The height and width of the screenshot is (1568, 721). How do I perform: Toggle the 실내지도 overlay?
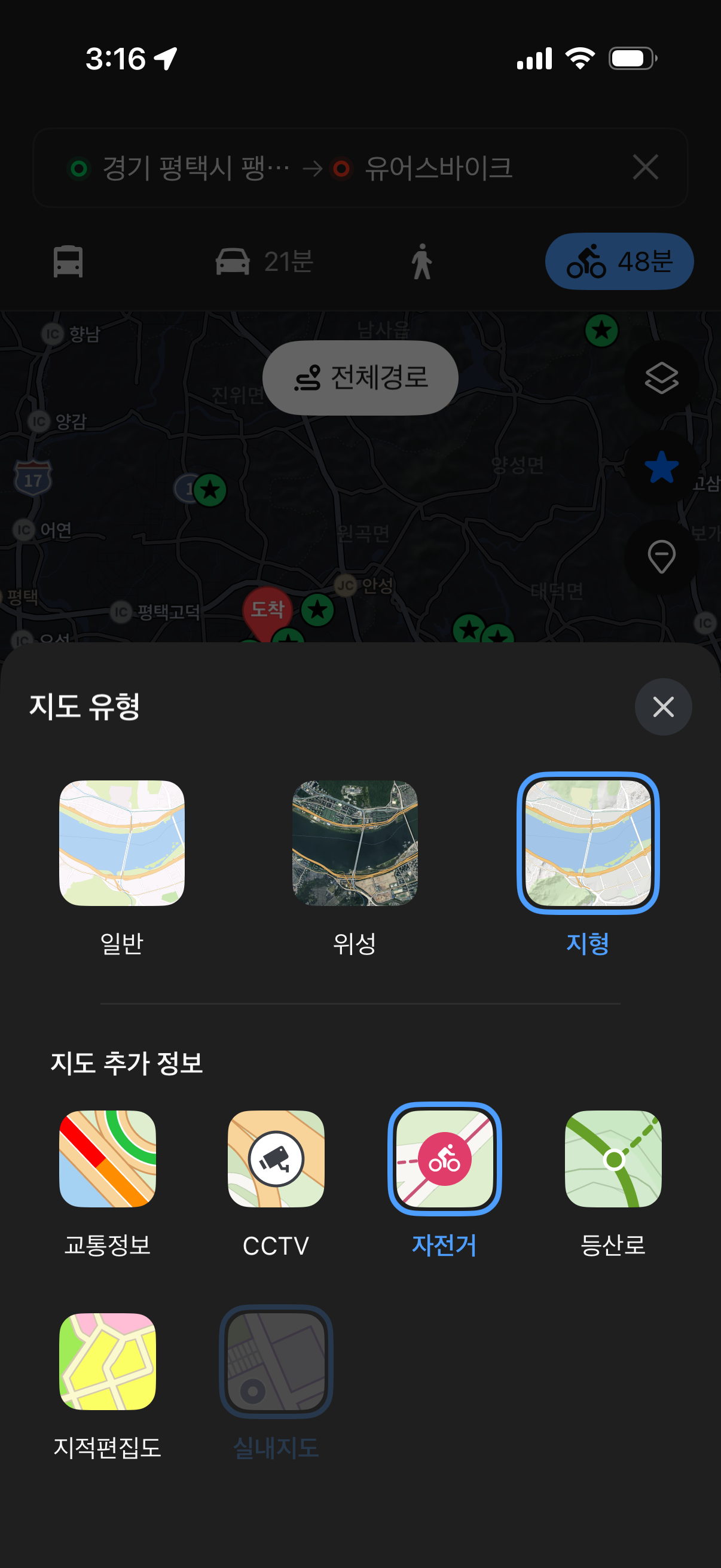pos(276,1361)
